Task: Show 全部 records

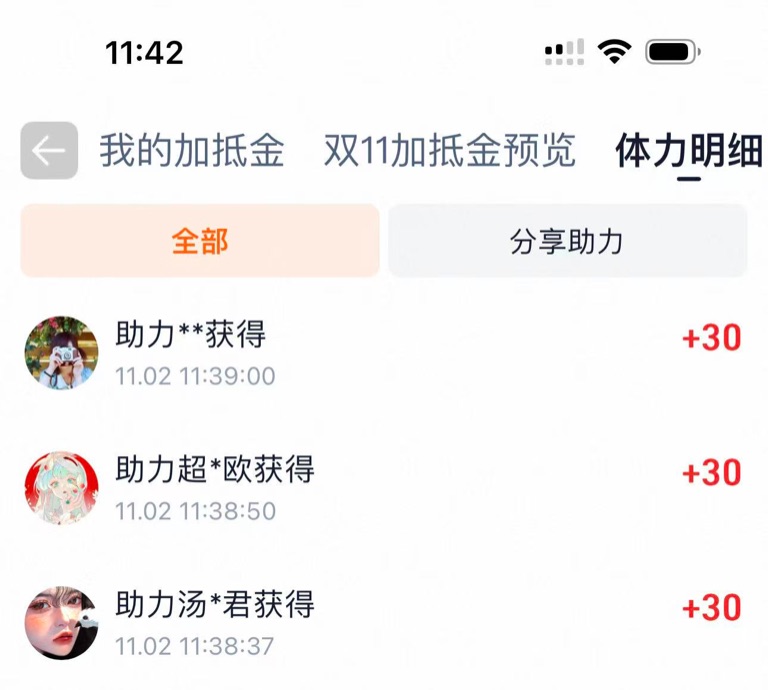Action: 200,241
